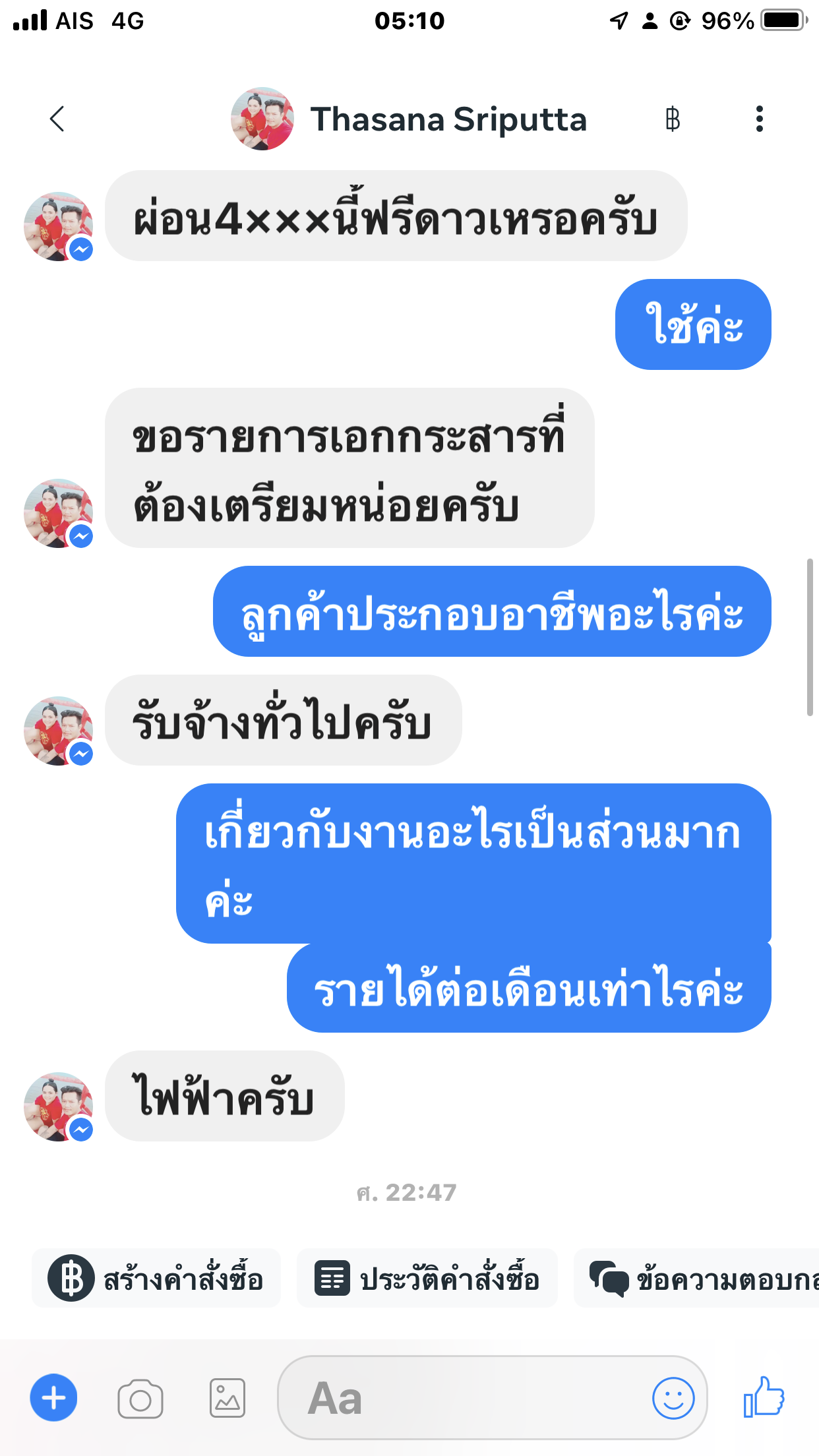The image size is (819, 1456).
Task: Open ประวัติคำสั่งซื้อ order history chip
Action: 427,1278
